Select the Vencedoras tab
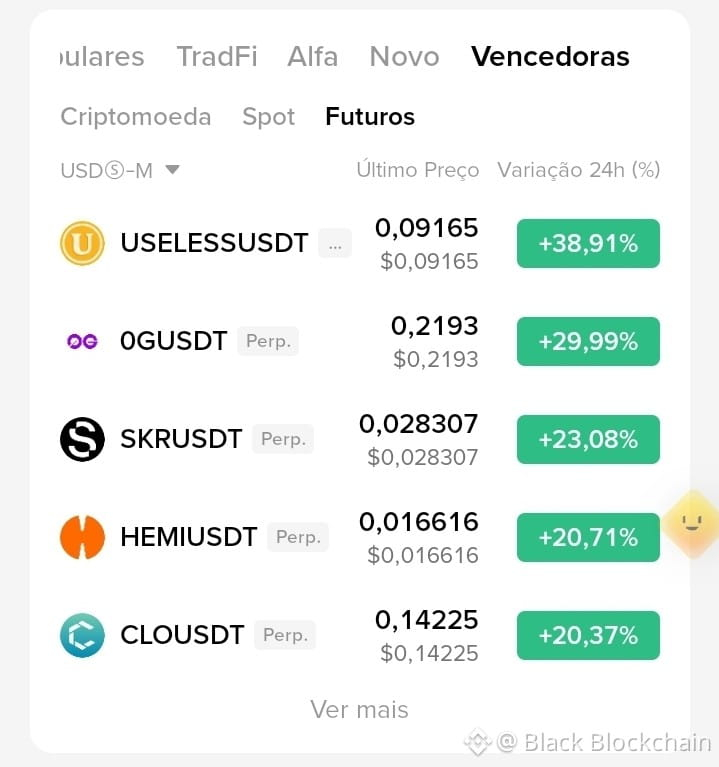Screen dimensions: 719x767 point(550,56)
